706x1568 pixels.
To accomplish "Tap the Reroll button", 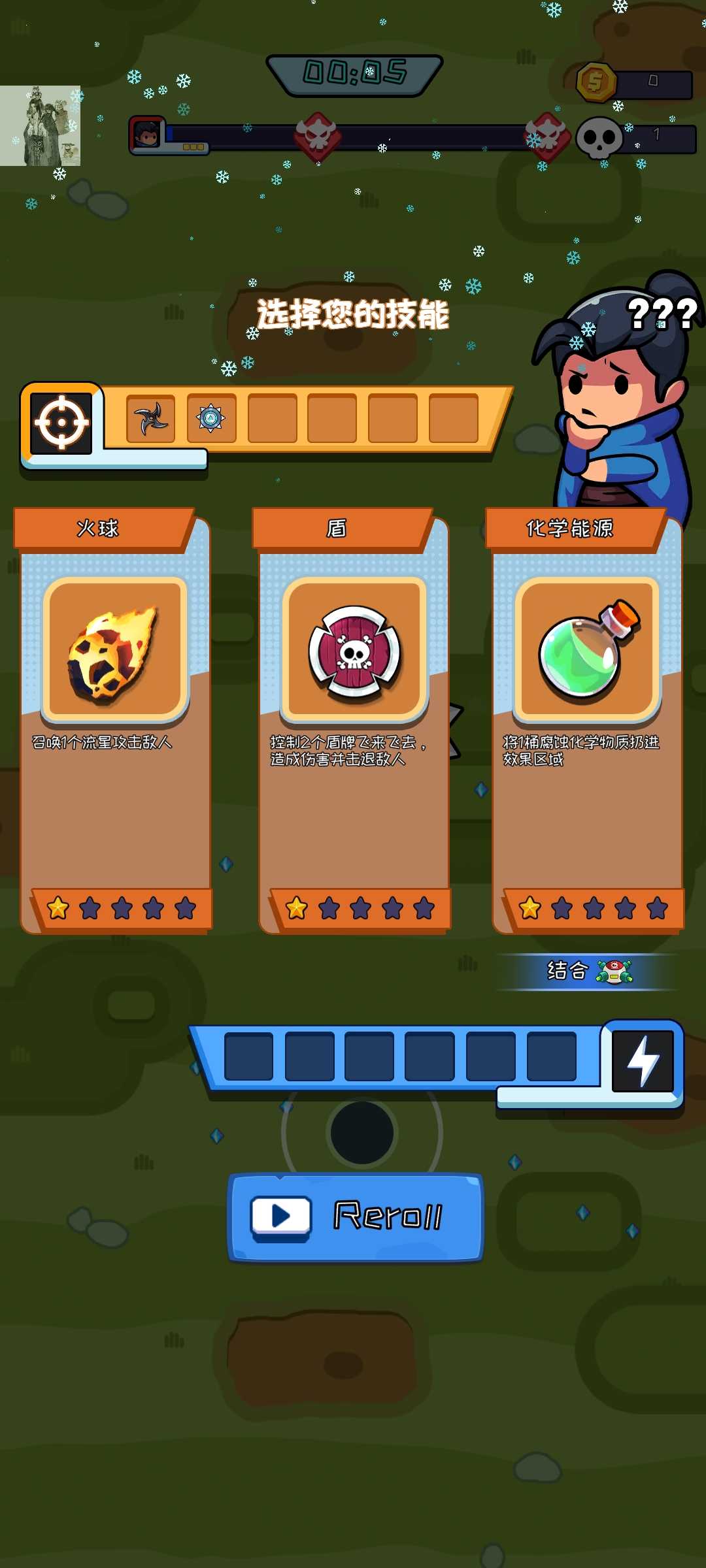I will coord(356,1217).
